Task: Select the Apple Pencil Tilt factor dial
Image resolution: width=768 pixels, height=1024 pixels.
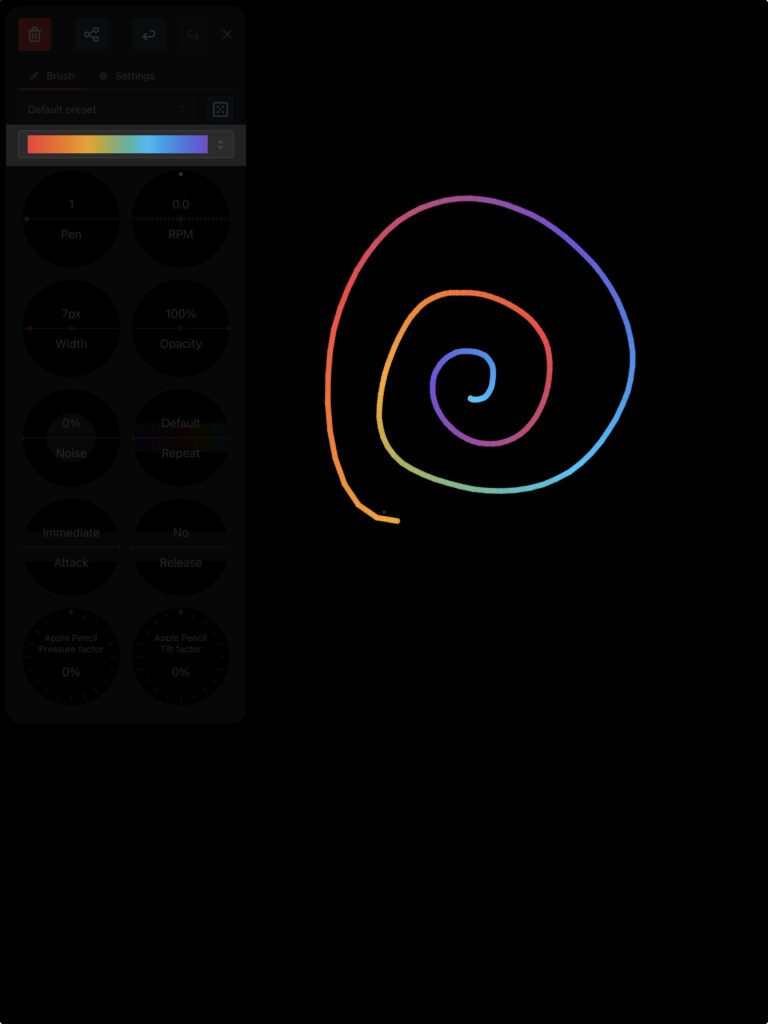Action: 180,657
